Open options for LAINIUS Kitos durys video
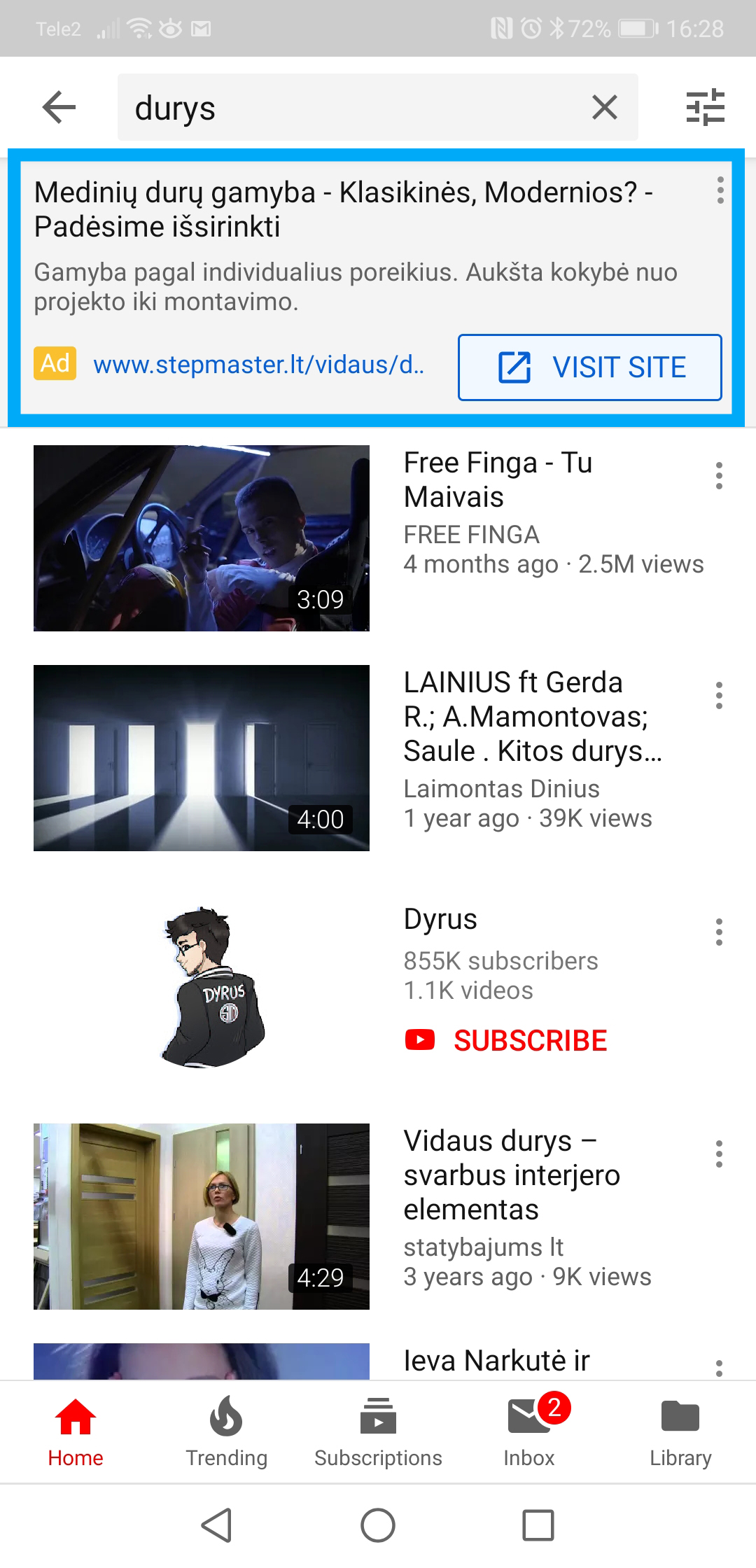The width and height of the screenshot is (756, 1568). [719, 696]
